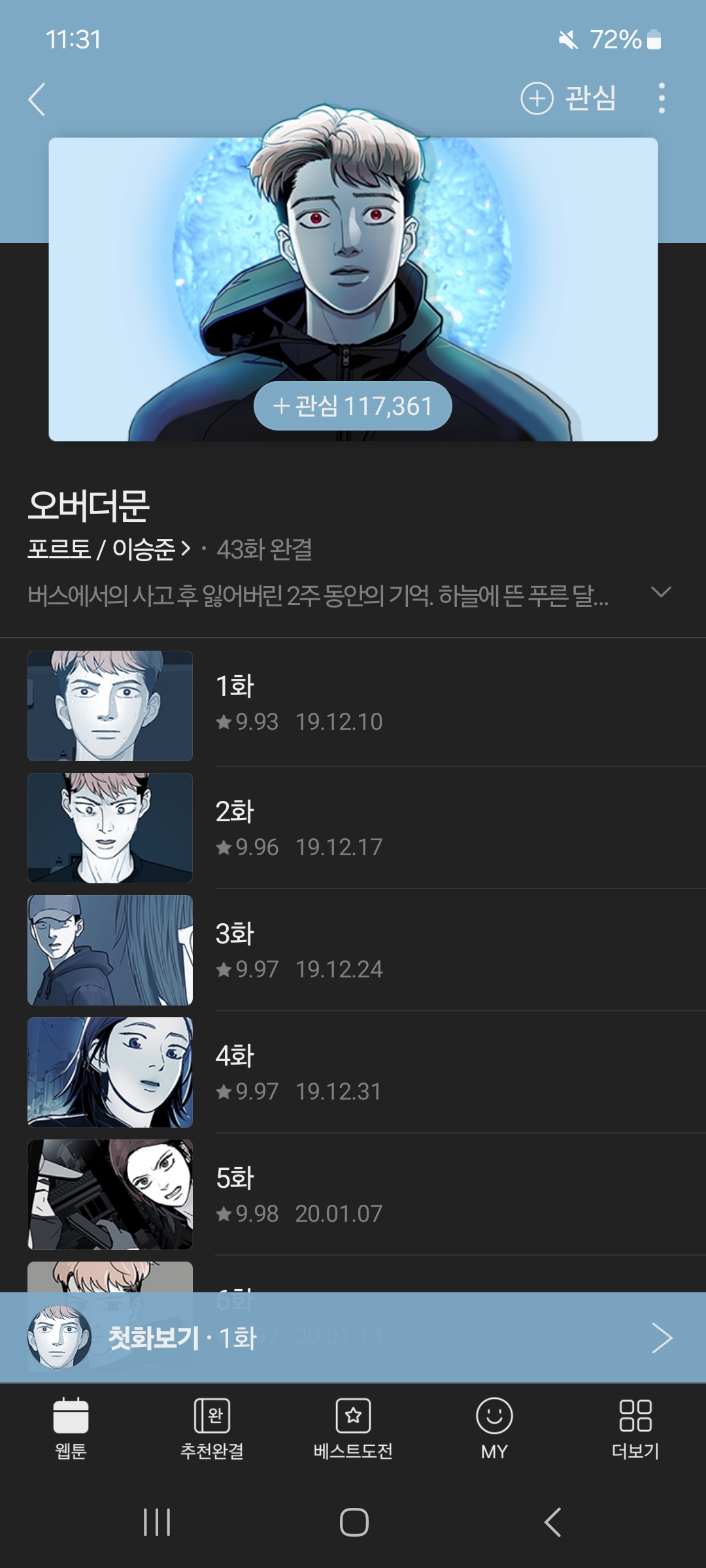Open the three-dot overflow menu
The height and width of the screenshot is (1568, 706).
(x=662, y=99)
